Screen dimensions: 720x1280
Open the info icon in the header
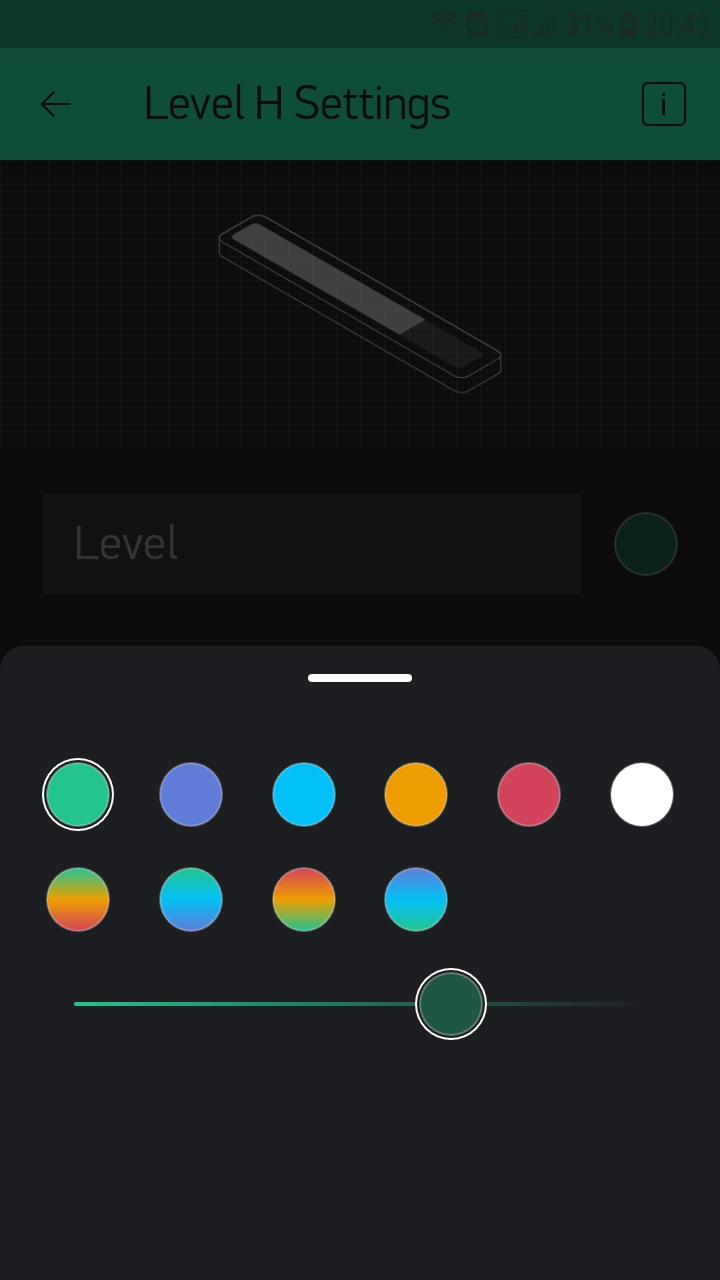664,104
